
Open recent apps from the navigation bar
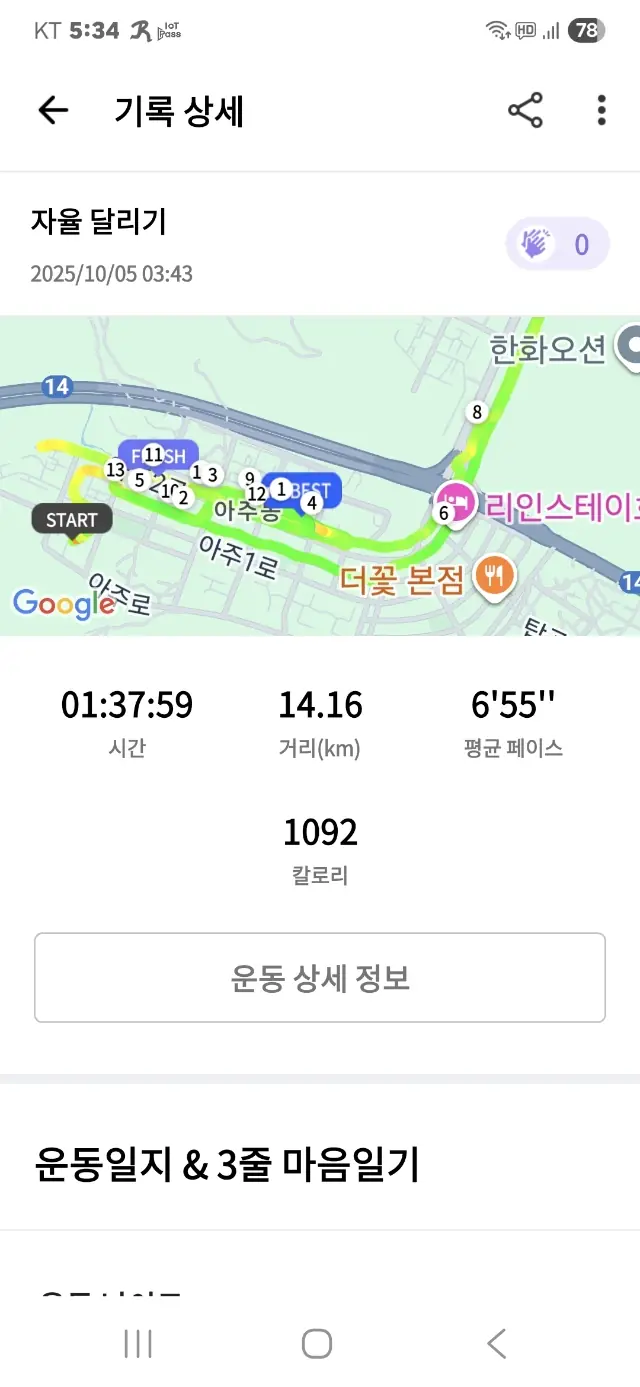tap(138, 1343)
